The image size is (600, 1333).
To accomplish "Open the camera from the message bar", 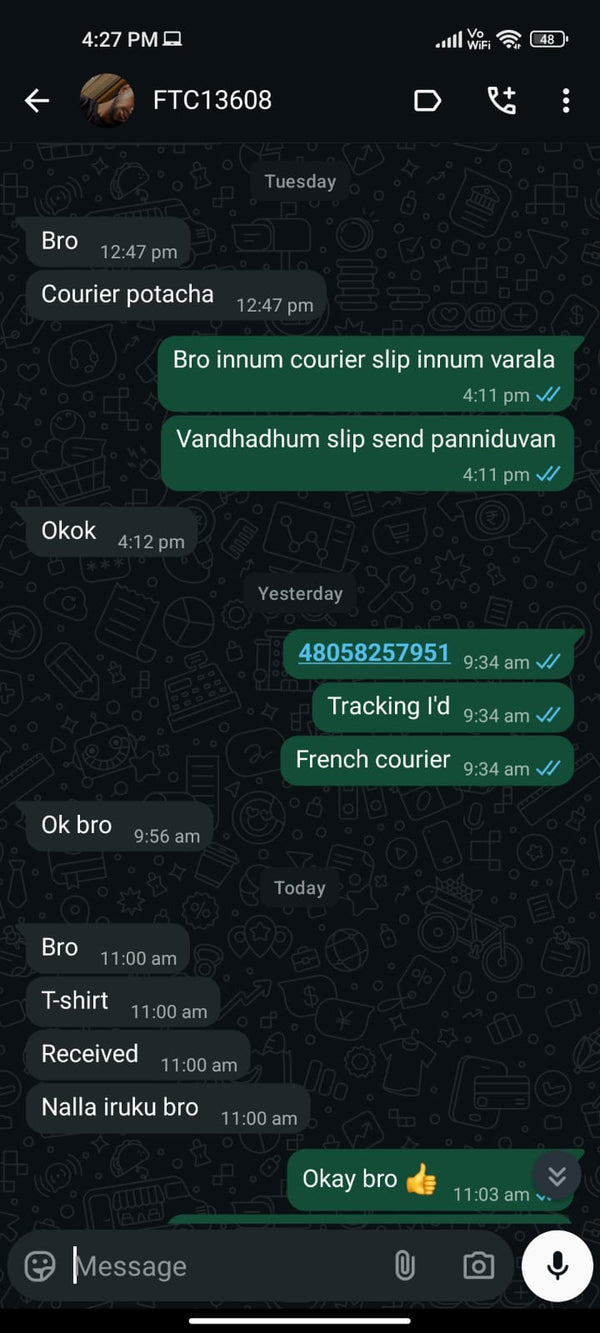I will point(478,1266).
